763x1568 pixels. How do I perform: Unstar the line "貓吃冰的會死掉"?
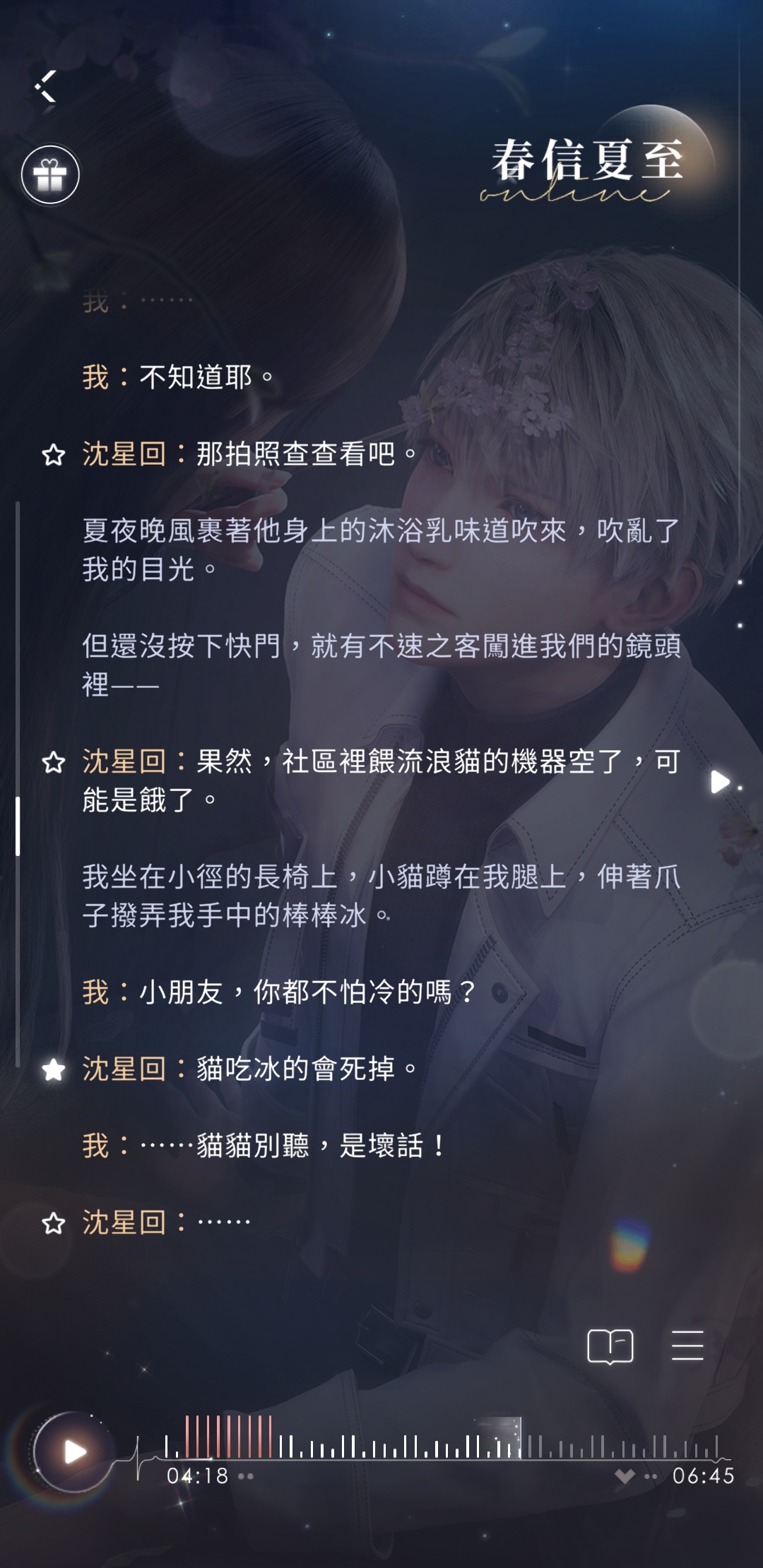click(x=54, y=1070)
